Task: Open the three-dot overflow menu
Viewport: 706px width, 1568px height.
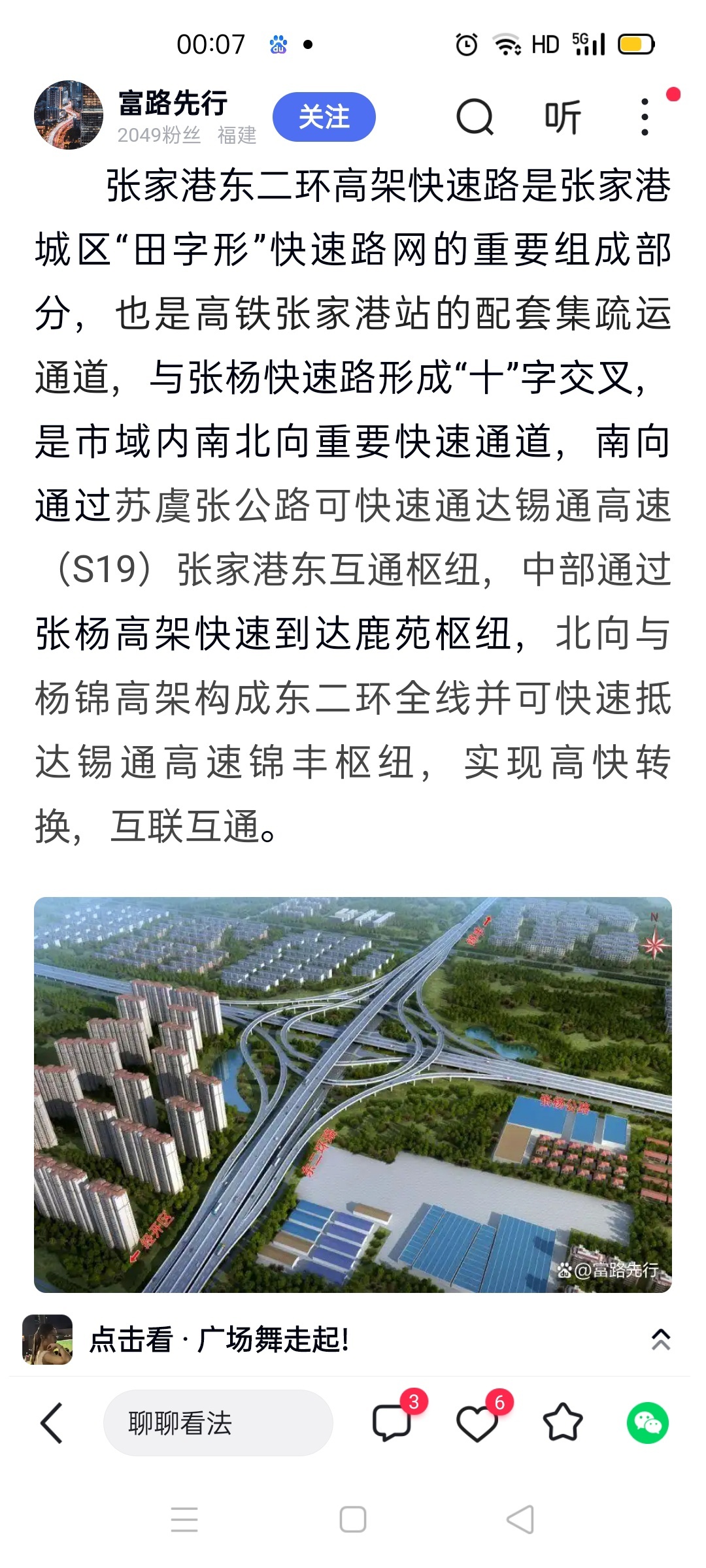Action: coord(645,117)
